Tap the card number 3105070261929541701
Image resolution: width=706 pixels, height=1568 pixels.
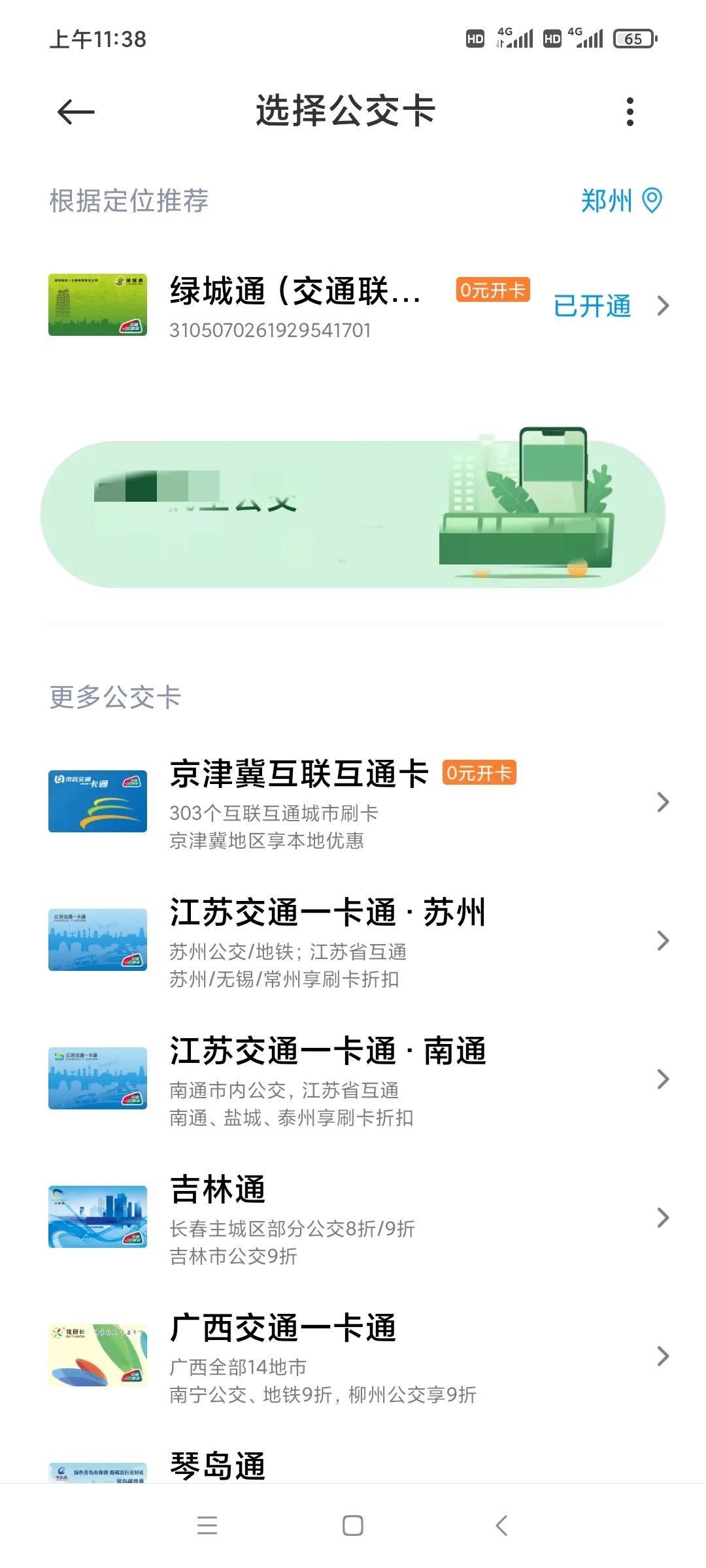point(270,331)
